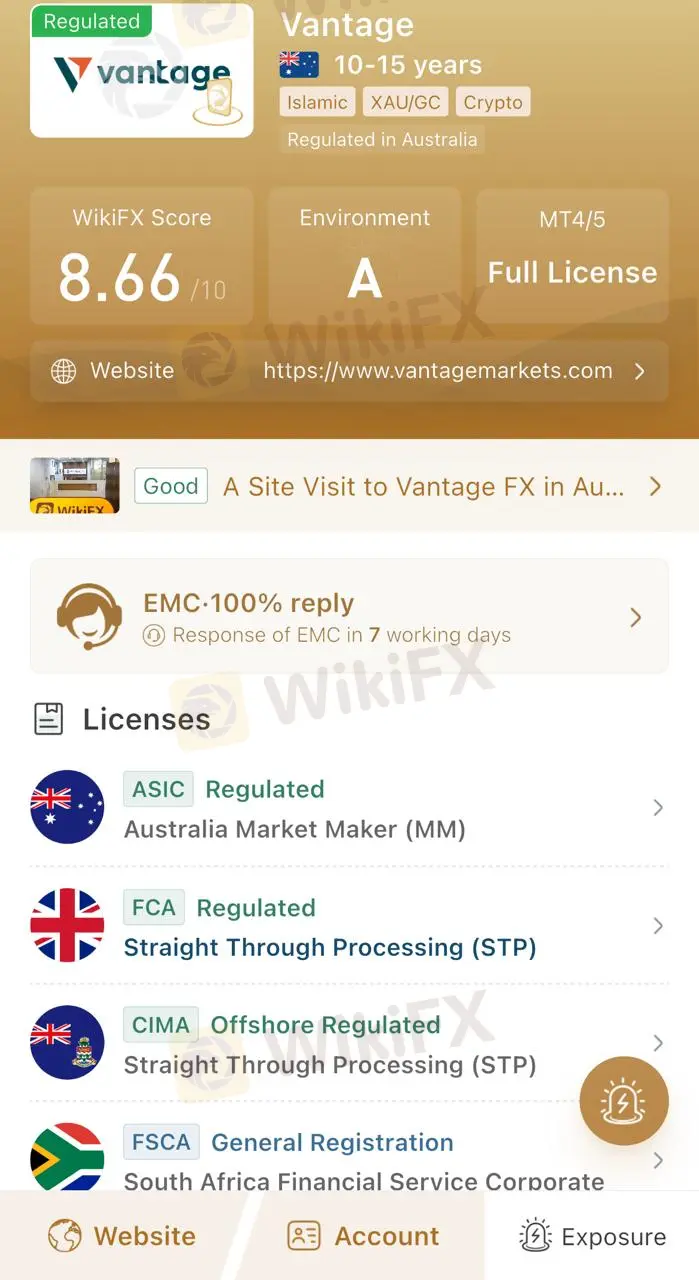
Task: Select the Crypto tag chip
Action: [x=493, y=102]
